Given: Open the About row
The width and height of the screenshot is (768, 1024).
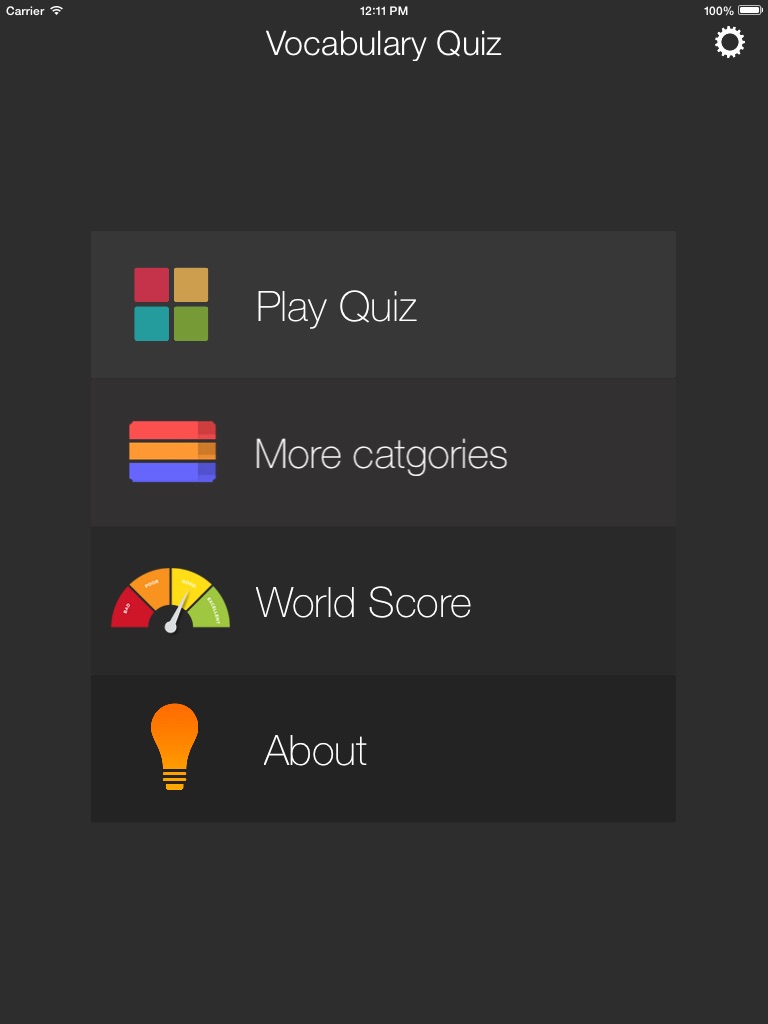Looking at the screenshot, I should (x=383, y=748).
